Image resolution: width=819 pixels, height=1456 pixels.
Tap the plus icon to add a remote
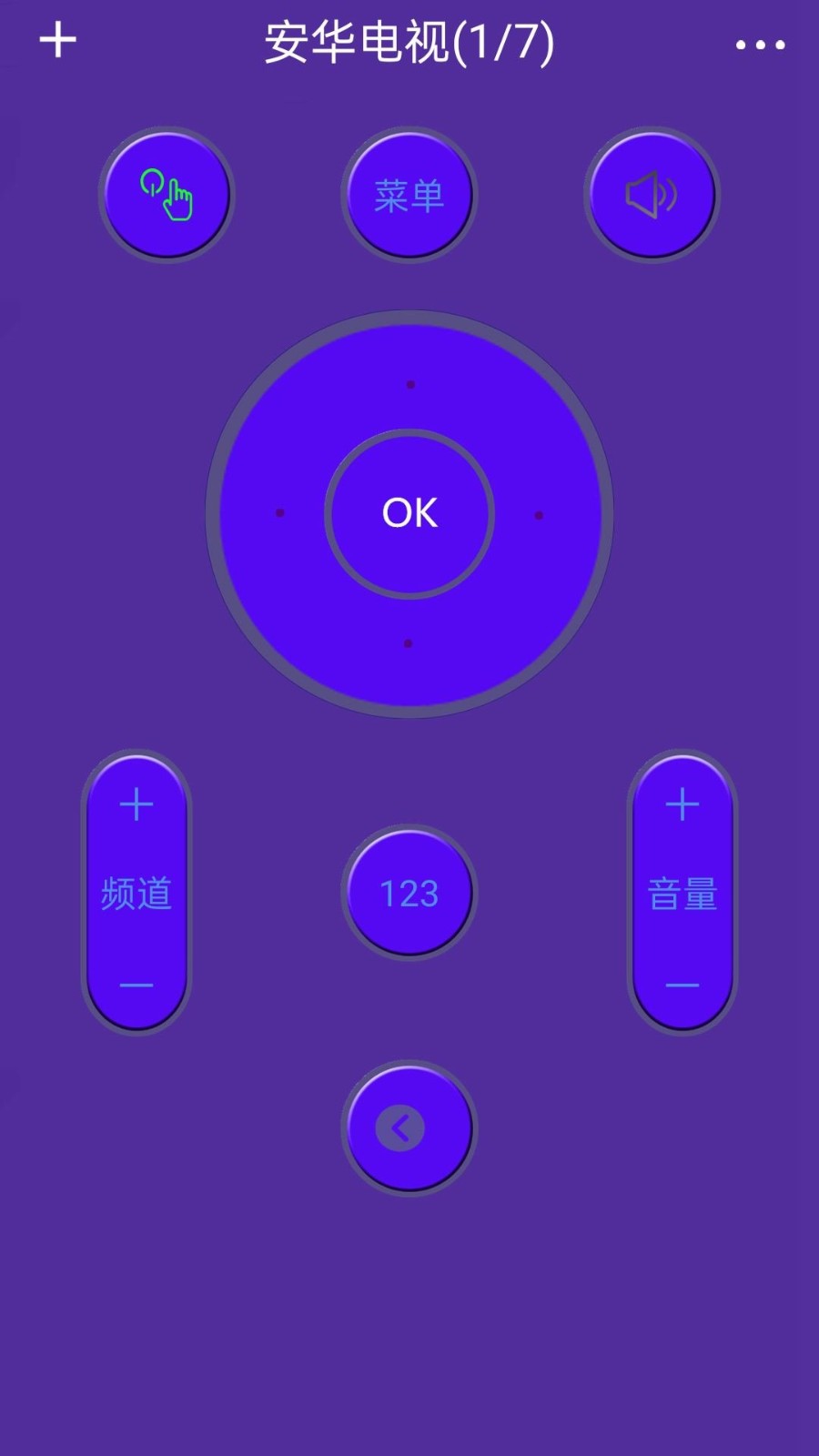pyautogui.click(x=57, y=40)
